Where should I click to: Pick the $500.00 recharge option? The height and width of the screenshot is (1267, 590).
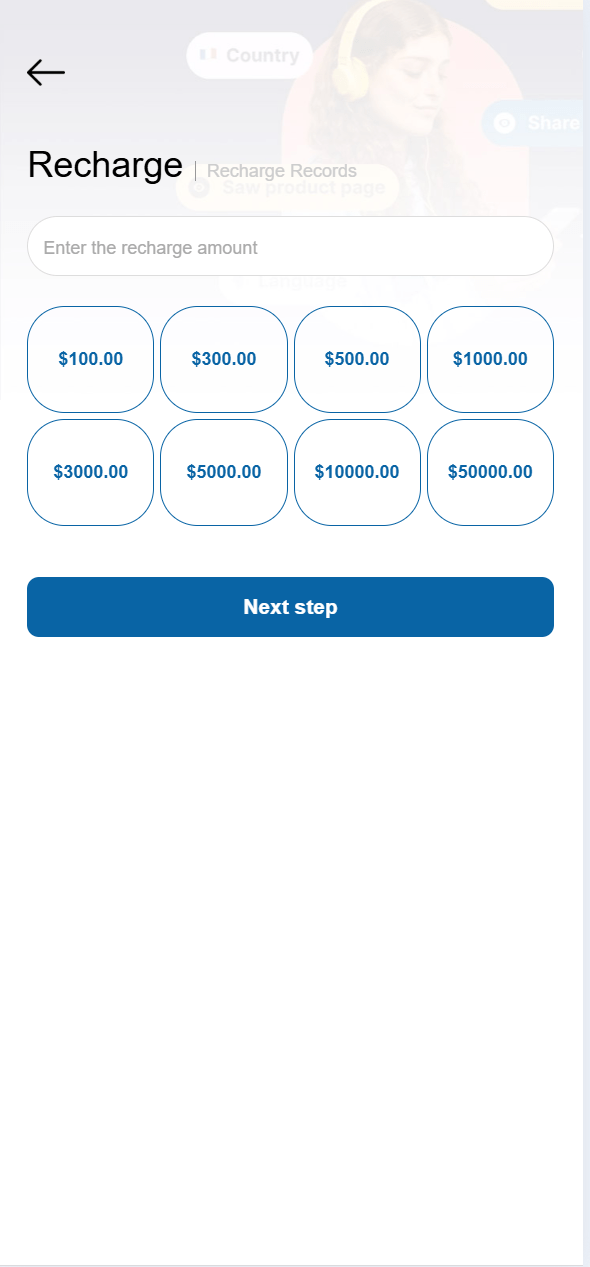pyautogui.click(x=357, y=359)
